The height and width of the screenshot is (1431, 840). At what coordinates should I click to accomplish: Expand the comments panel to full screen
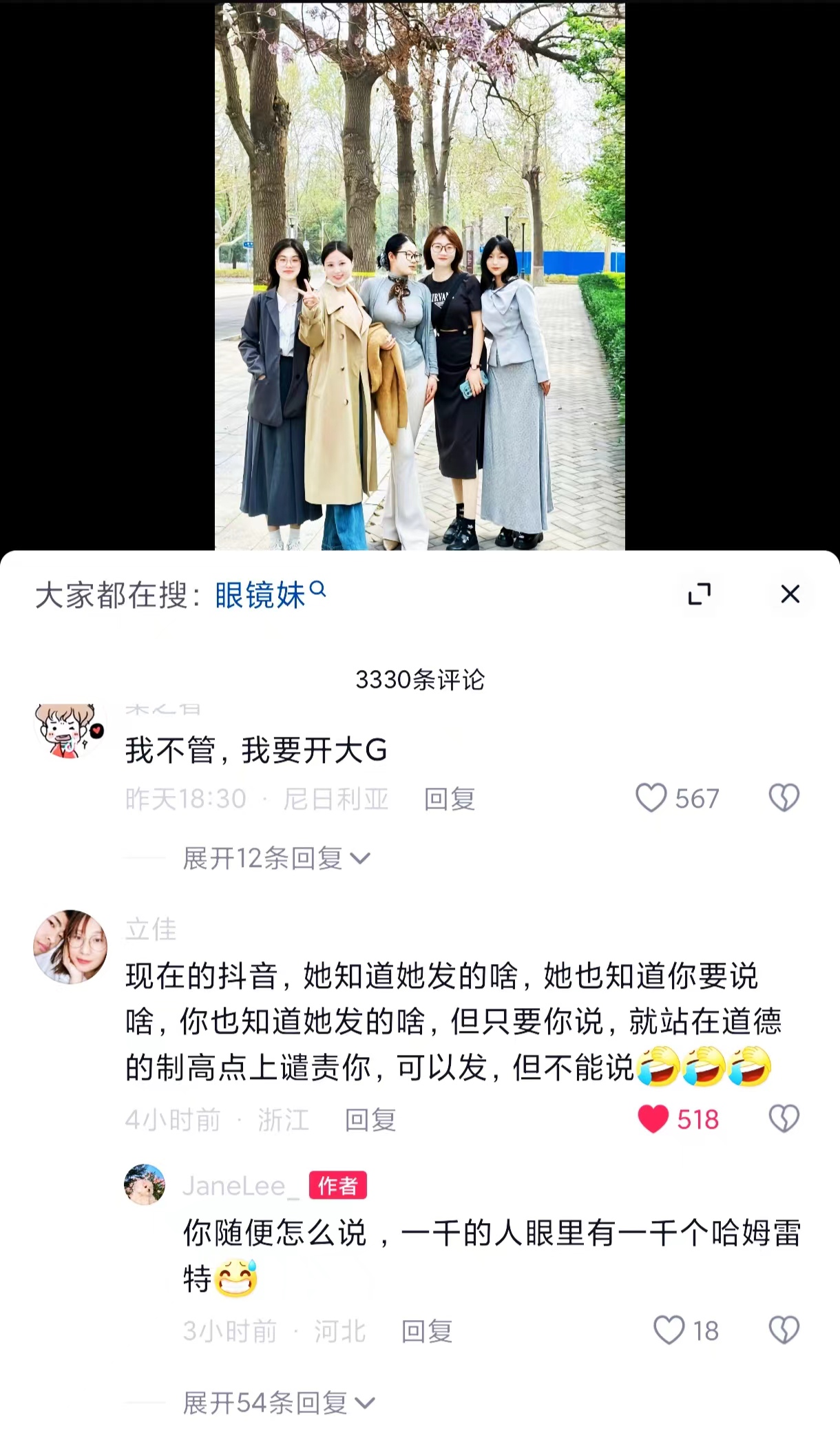[x=700, y=594]
